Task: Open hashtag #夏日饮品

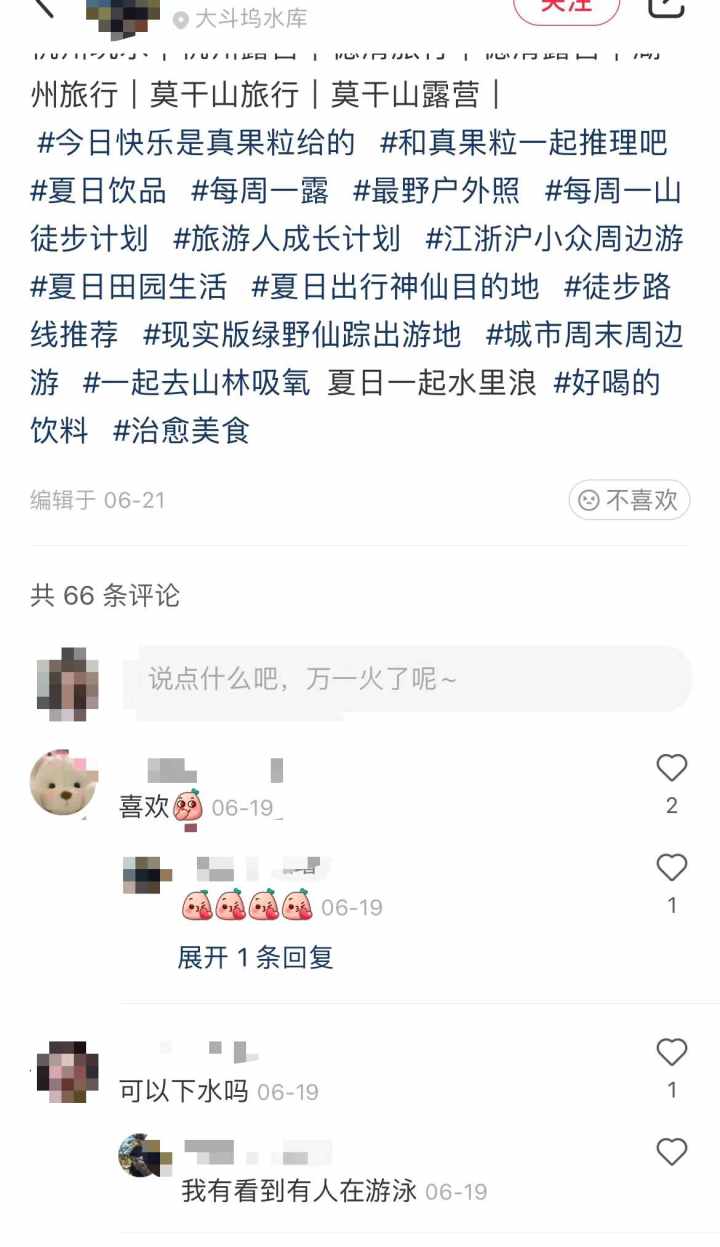Action: [x=99, y=191]
